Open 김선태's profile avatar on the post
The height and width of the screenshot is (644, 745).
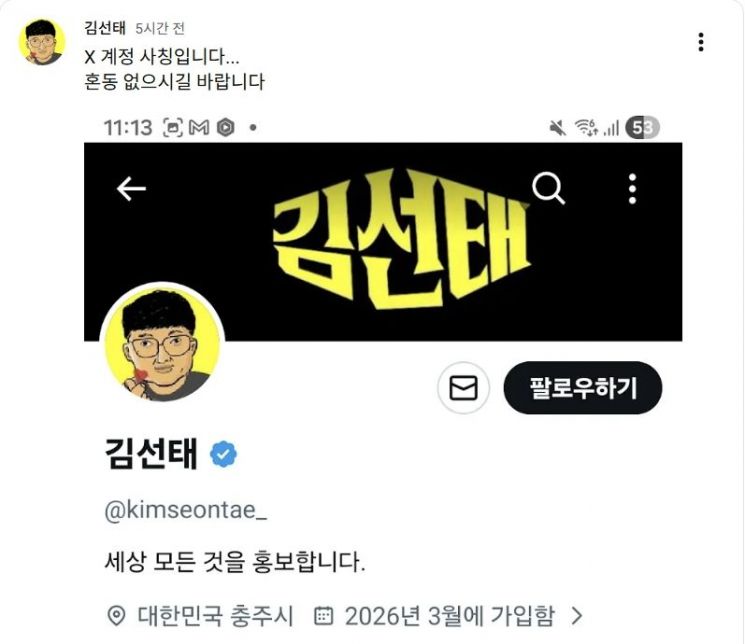point(42,42)
